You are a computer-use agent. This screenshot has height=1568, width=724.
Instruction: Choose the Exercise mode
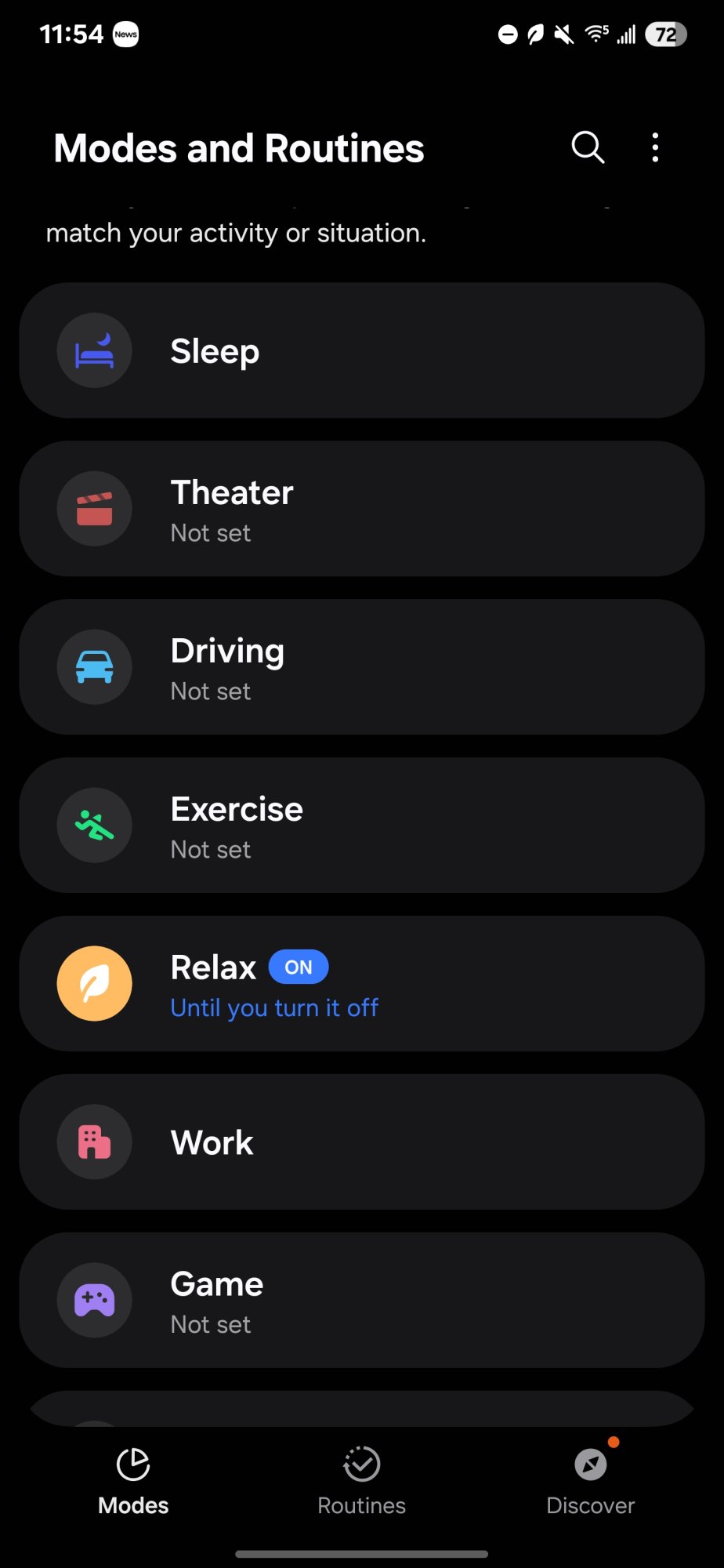361,826
